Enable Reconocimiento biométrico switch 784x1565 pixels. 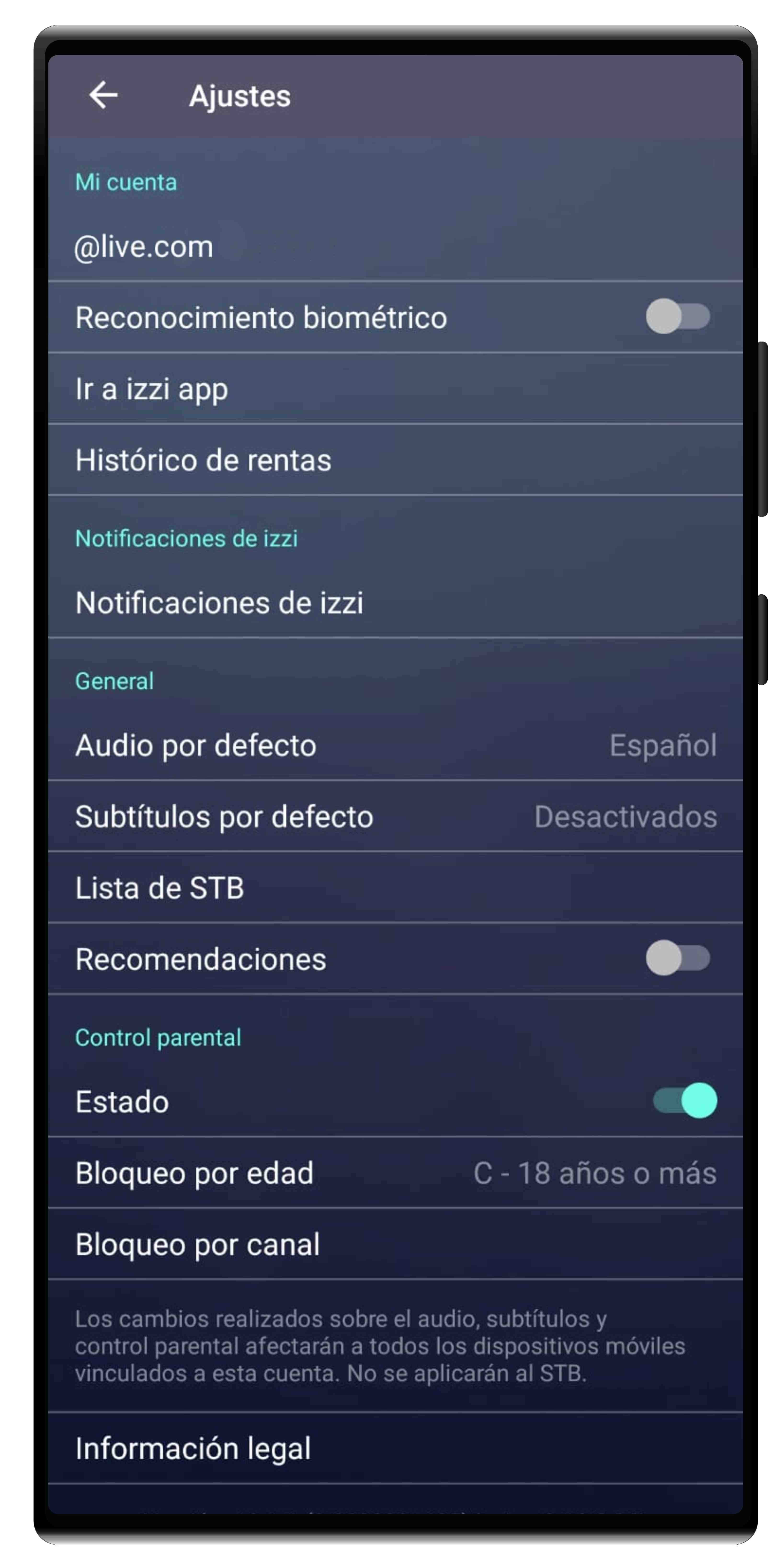coord(677,316)
